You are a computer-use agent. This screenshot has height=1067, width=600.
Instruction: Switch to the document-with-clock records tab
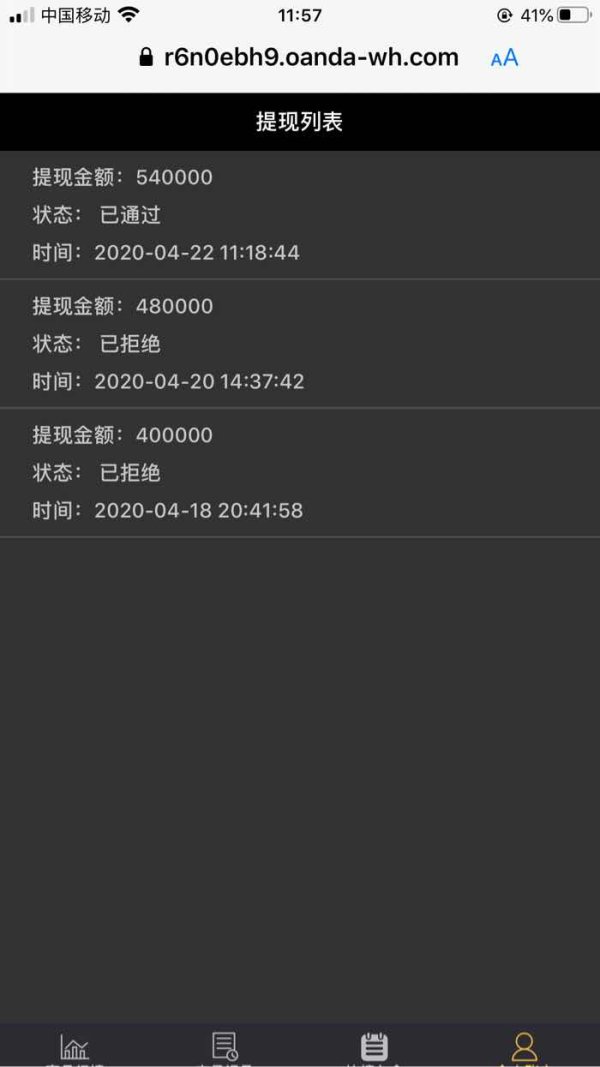click(x=224, y=1046)
